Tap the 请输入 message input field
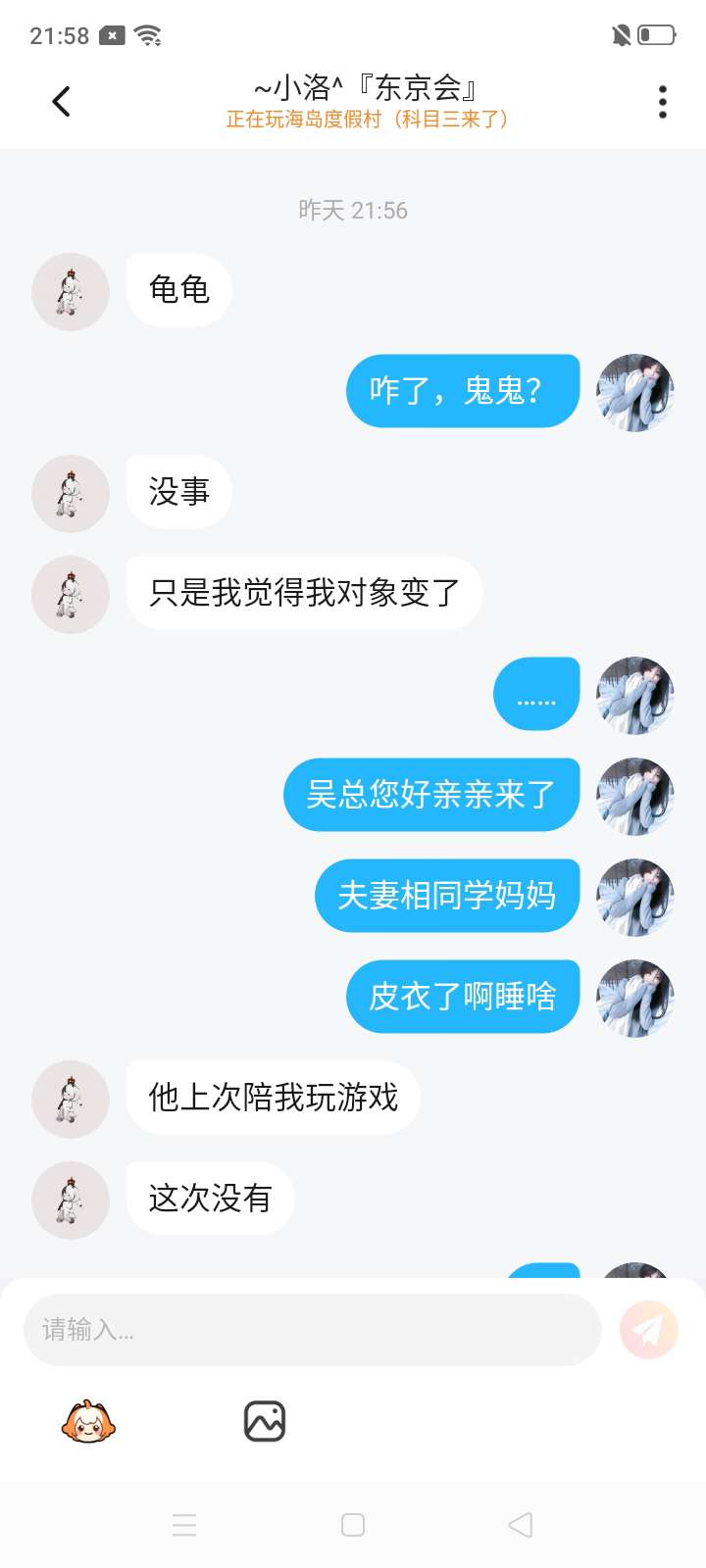Image resolution: width=706 pixels, height=1568 pixels. click(x=312, y=1330)
